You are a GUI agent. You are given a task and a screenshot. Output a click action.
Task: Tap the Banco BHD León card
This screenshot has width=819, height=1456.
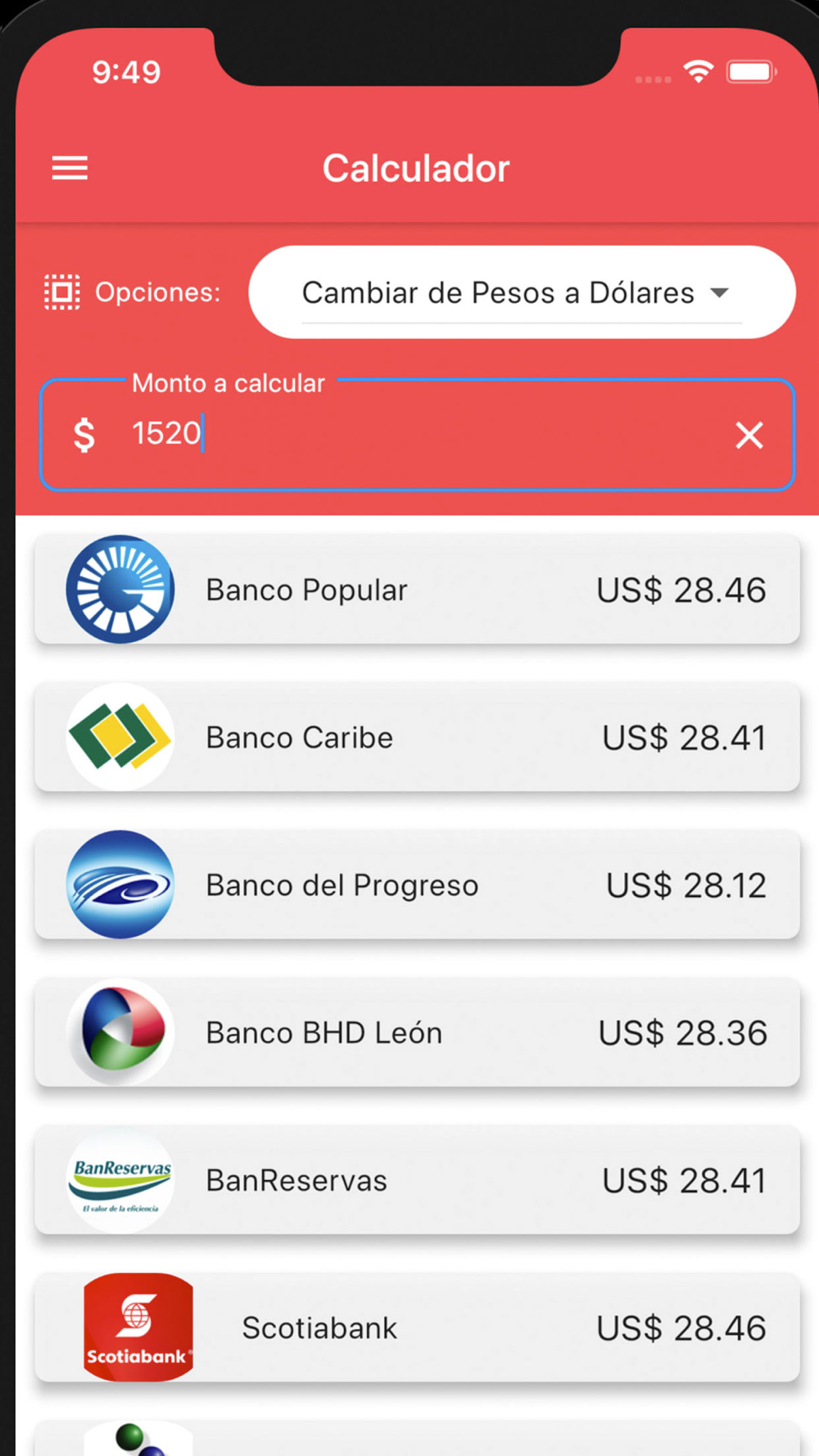tap(417, 1033)
